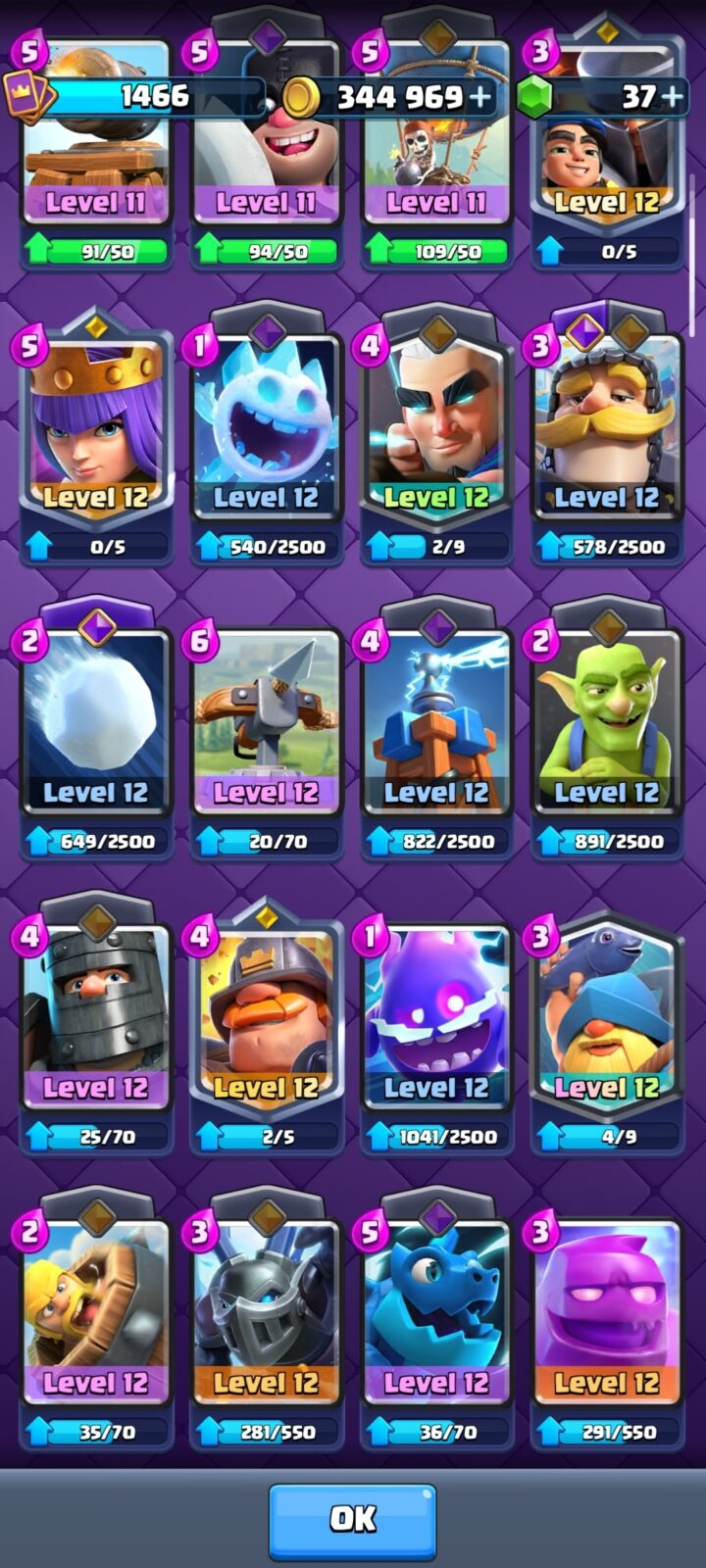The height and width of the screenshot is (1568, 706).
Task: Open the Dark Prince card
Action: (96, 1026)
